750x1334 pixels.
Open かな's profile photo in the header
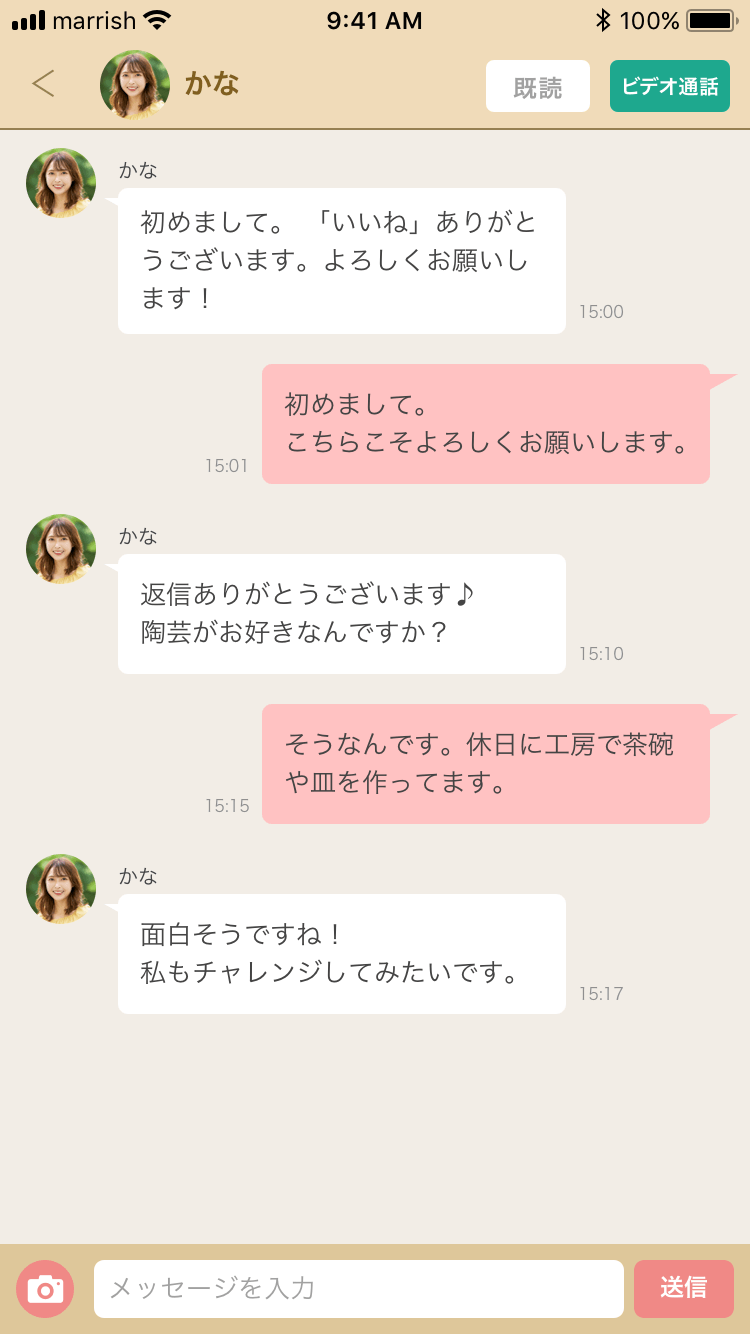tap(135, 85)
